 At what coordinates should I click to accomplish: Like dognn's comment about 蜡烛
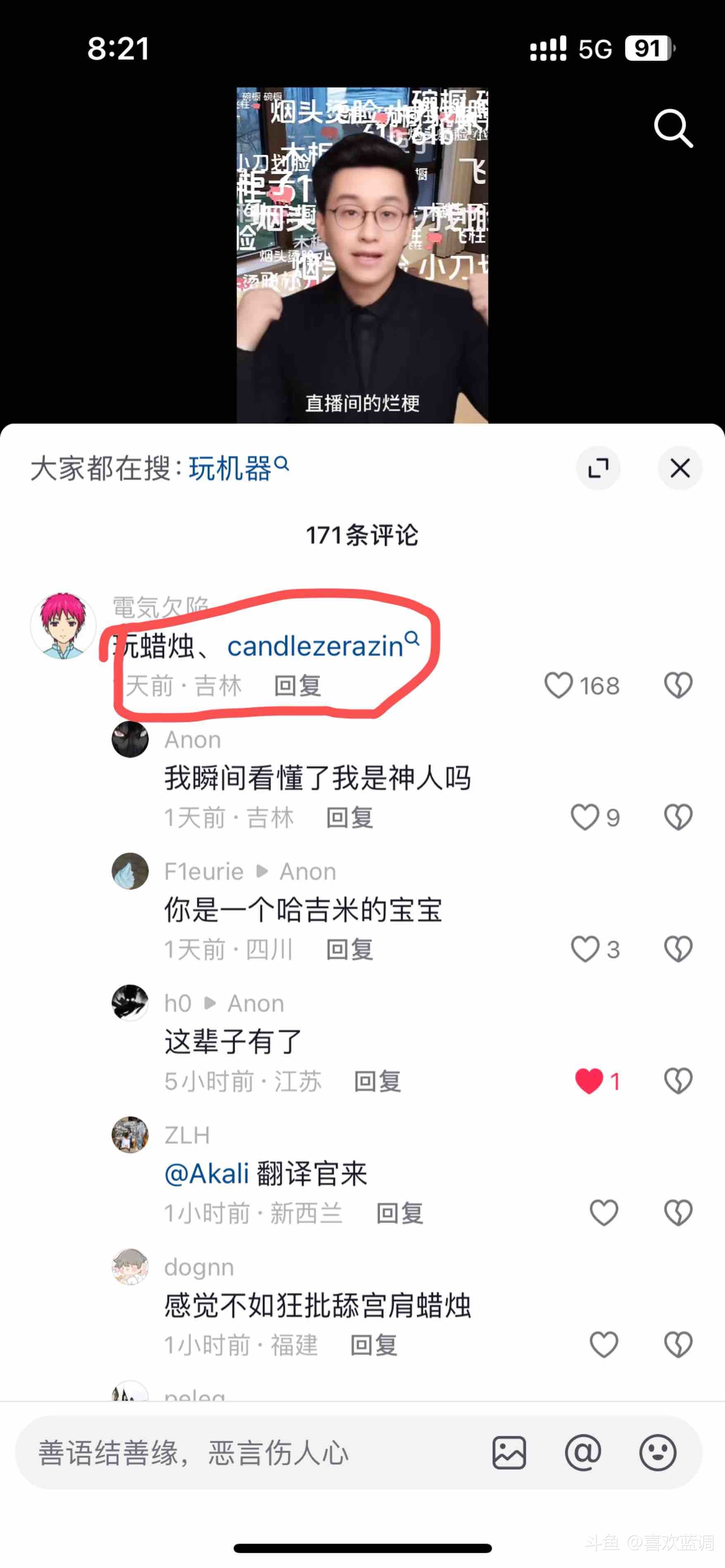[x=604, y=1345]
